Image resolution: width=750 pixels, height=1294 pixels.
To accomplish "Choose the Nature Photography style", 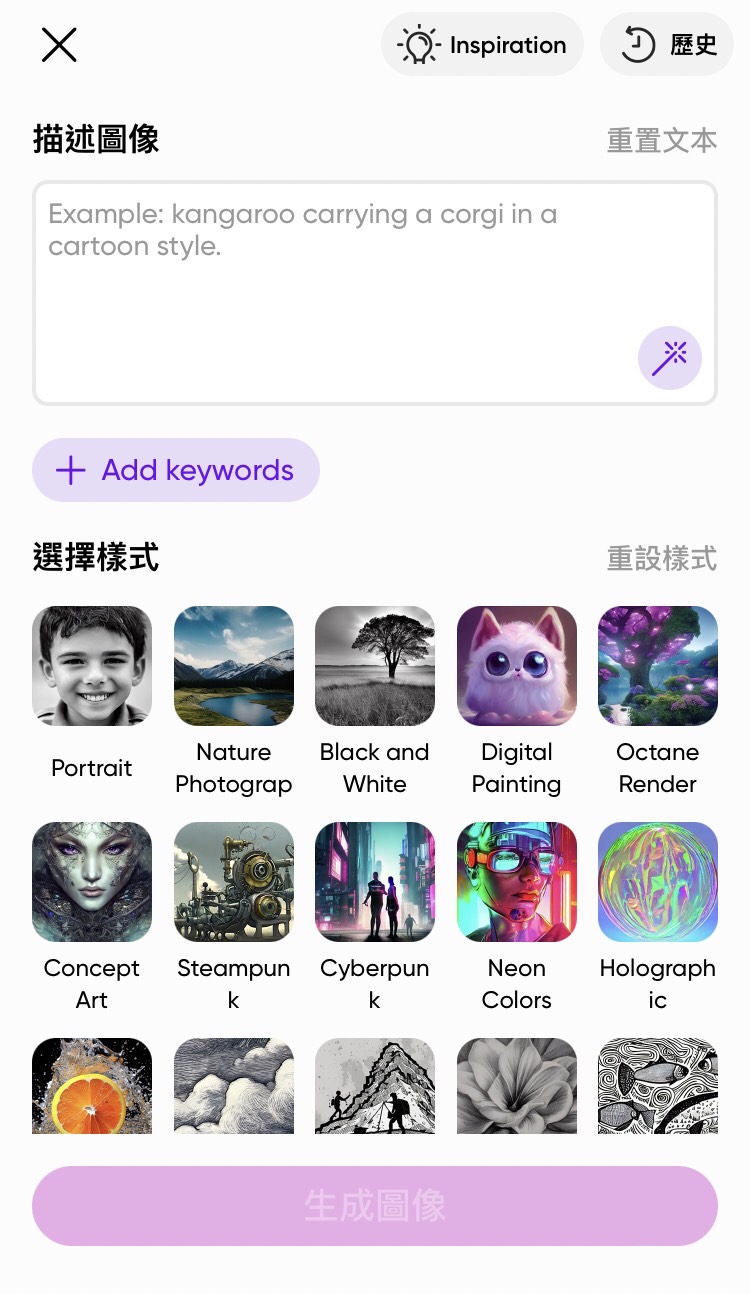I will click(x=234, y=666).
